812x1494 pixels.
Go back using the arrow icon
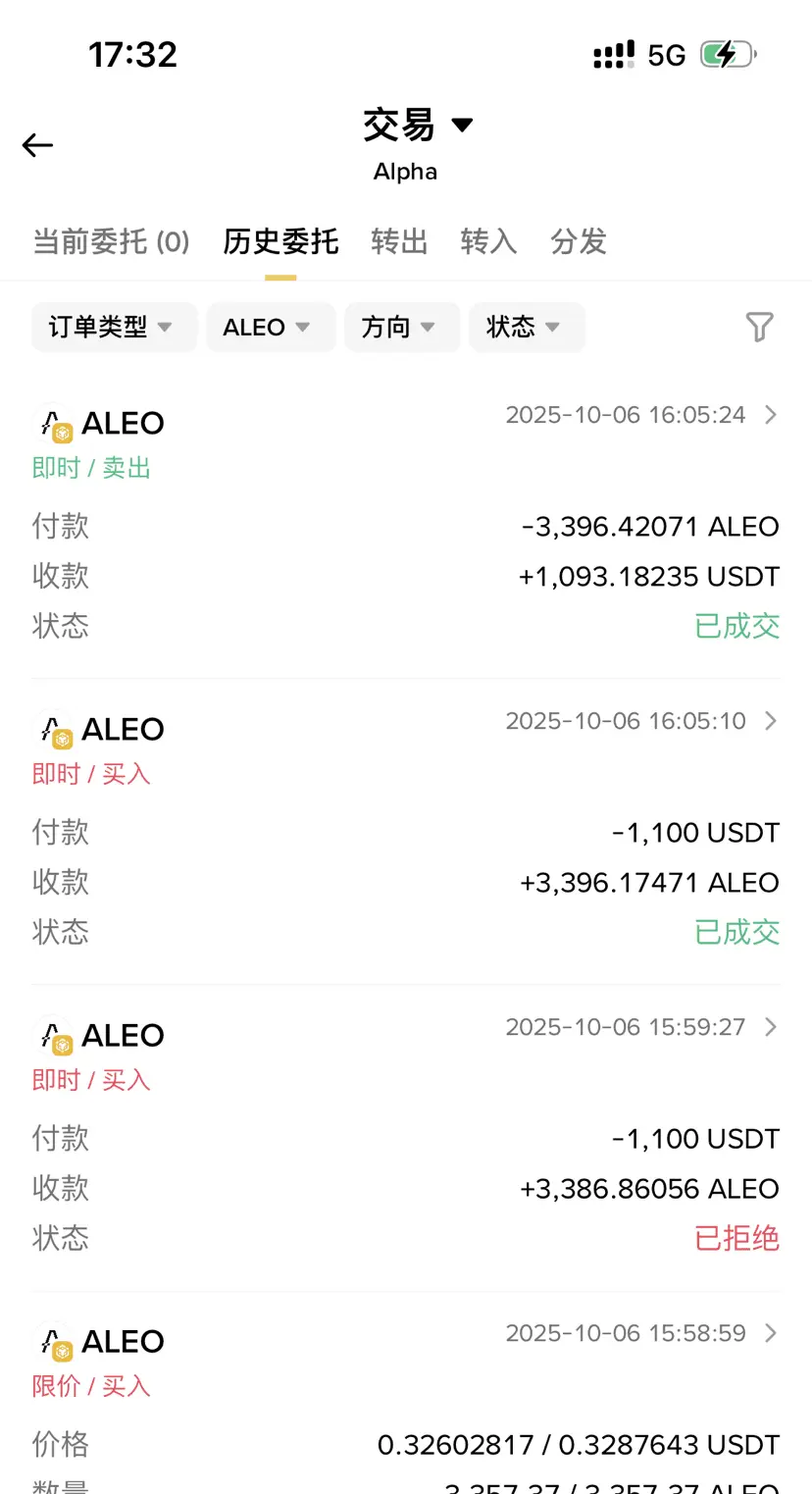point(37,145)
